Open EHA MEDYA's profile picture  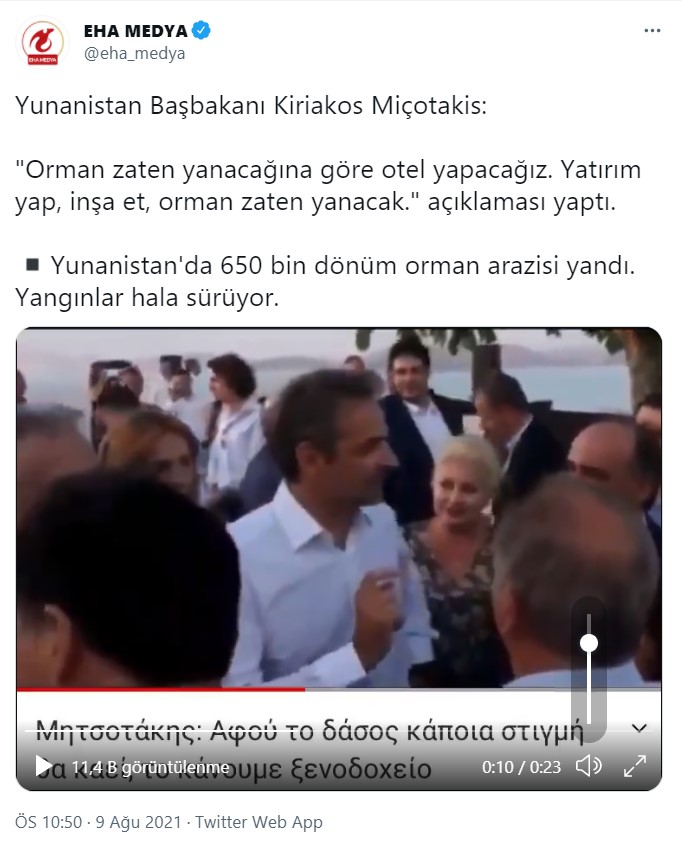click(42, 42)
